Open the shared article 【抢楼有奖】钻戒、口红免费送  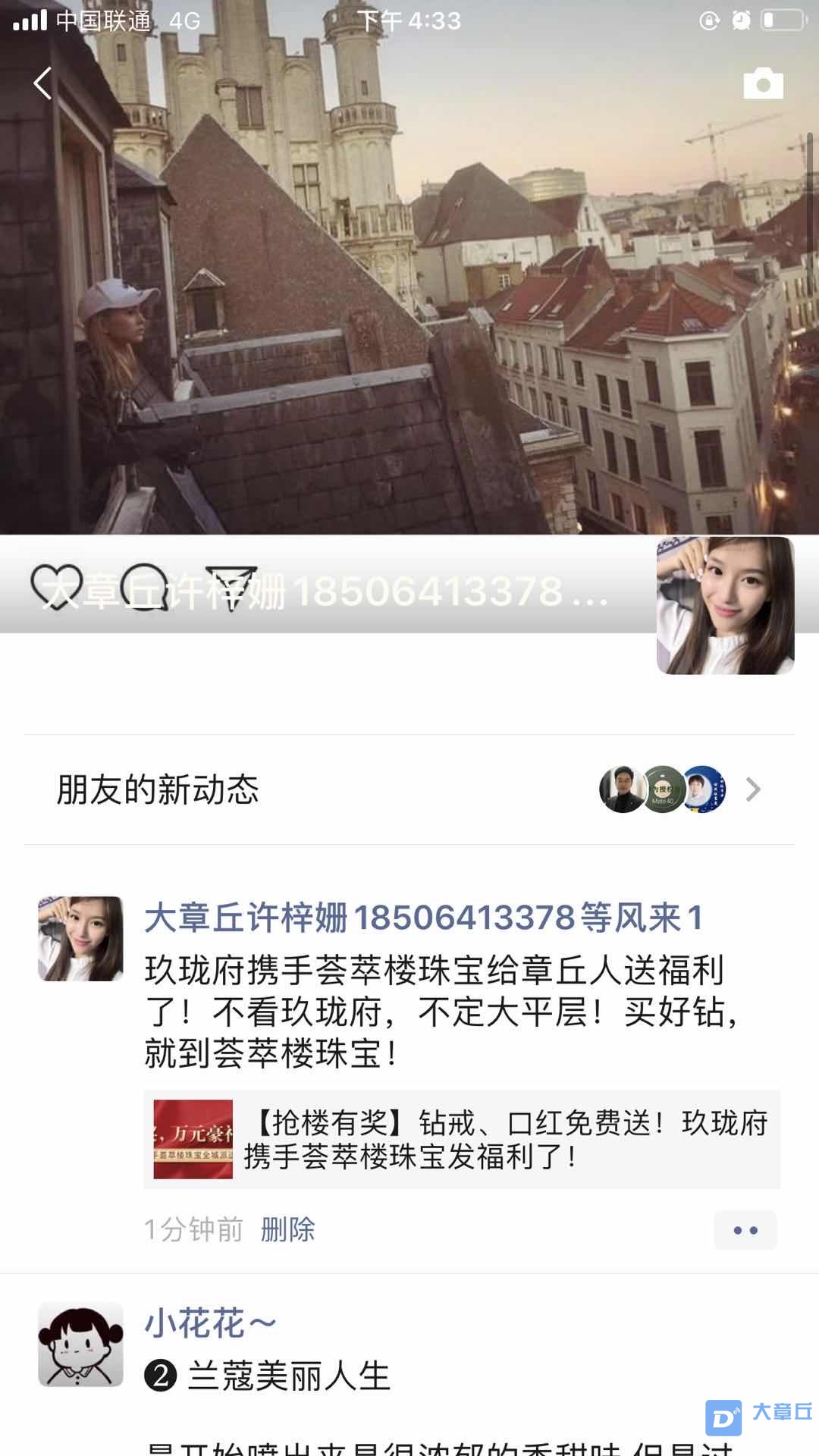click(x=462, y=1139)
